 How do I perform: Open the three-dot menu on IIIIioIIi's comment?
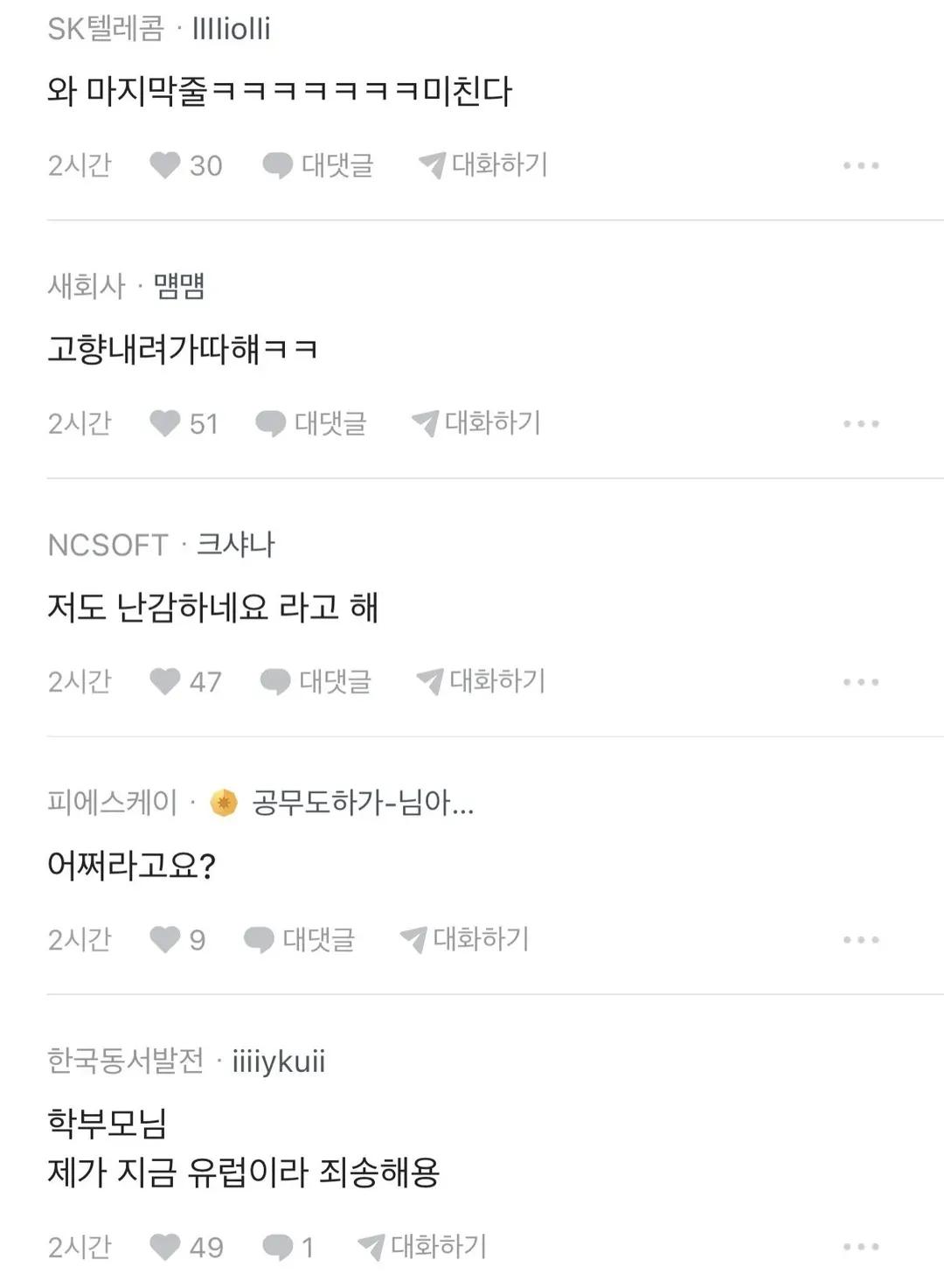point(860,164)
